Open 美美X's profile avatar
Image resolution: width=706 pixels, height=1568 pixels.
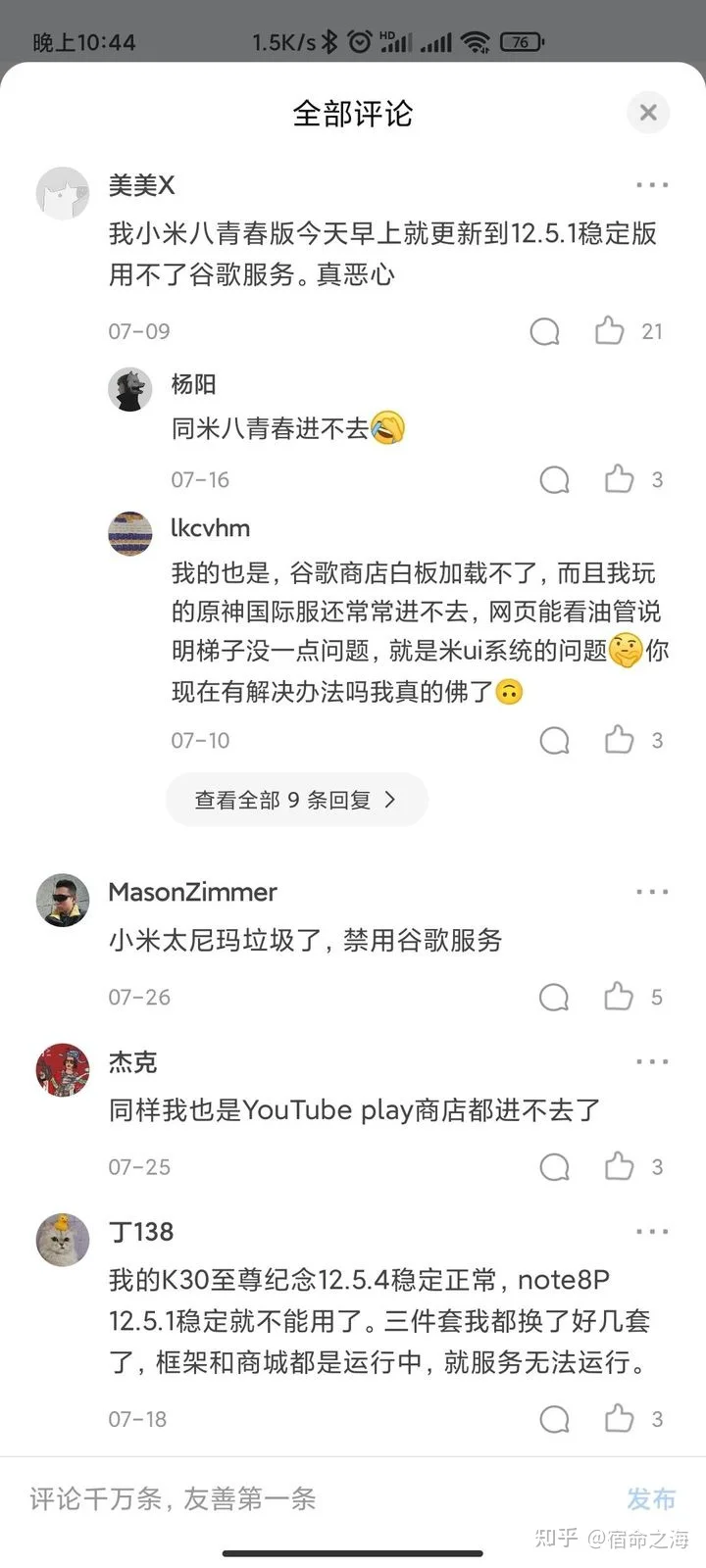pos(63,193)
